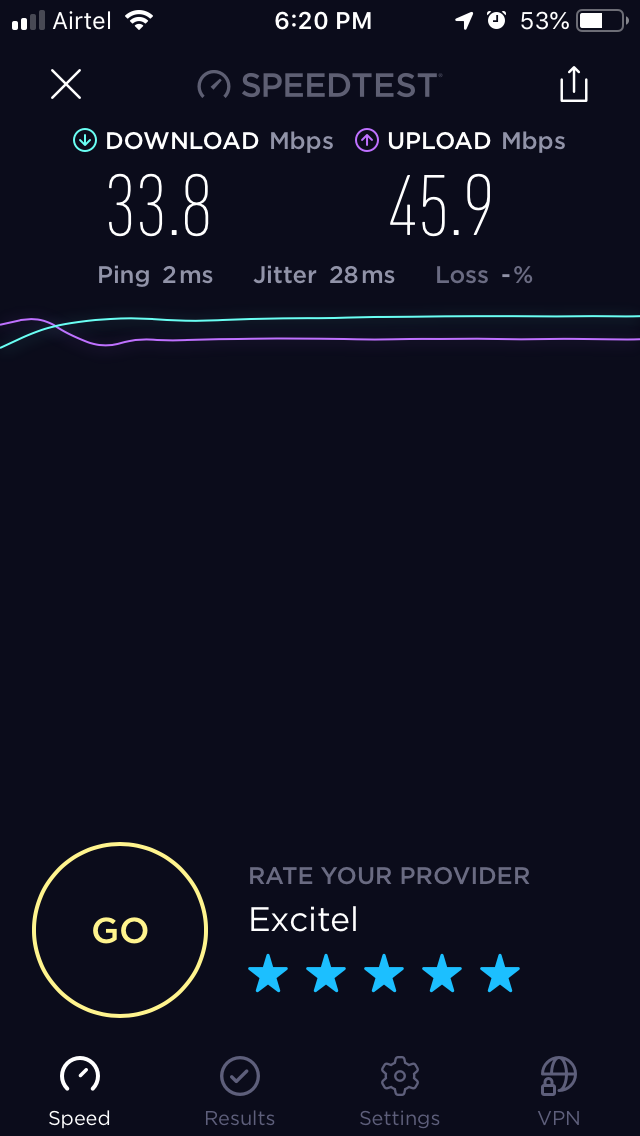Close the speed test results
Screen dimensions: 640x1136
(66, 85)
